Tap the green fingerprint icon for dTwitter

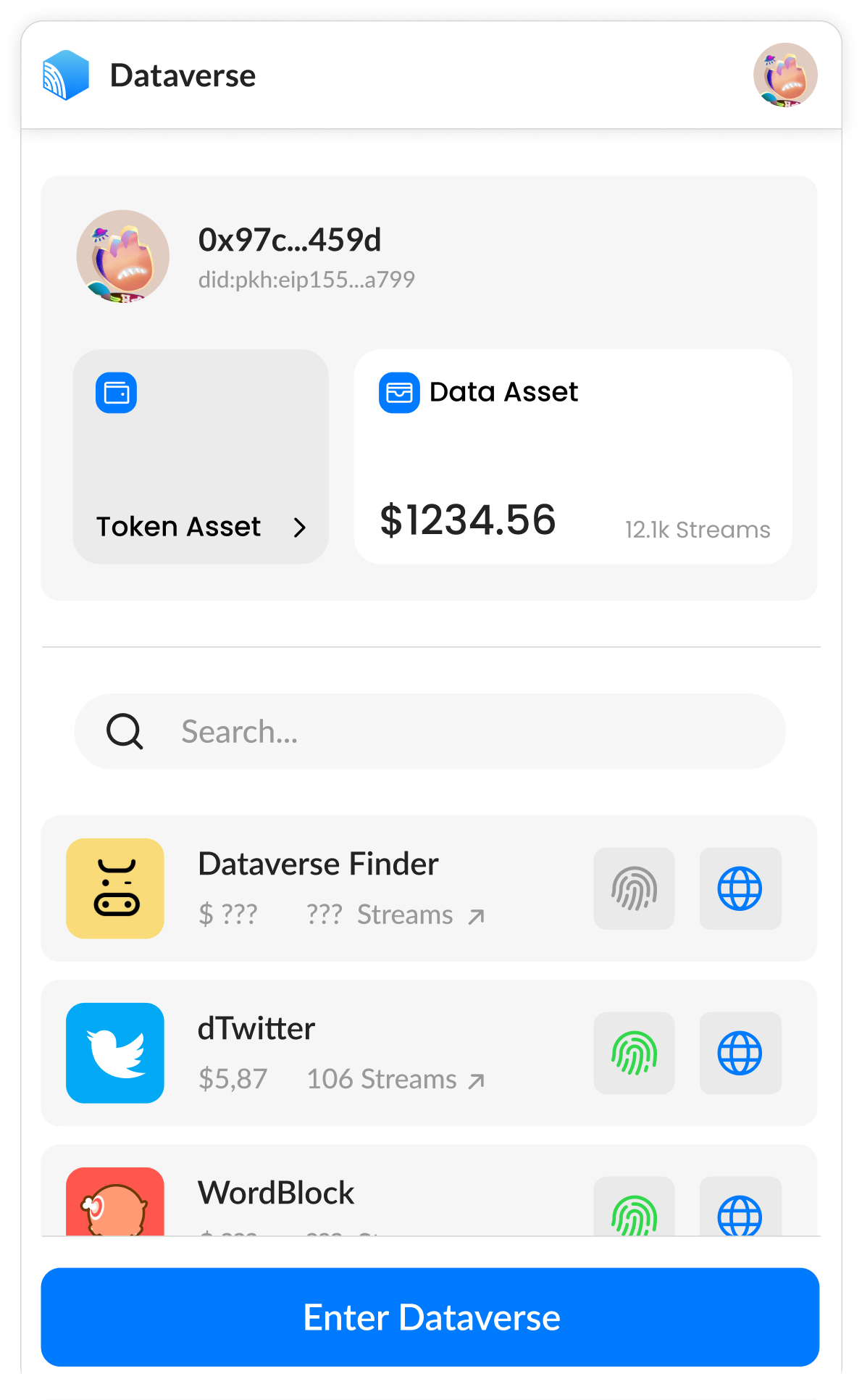634,1053
